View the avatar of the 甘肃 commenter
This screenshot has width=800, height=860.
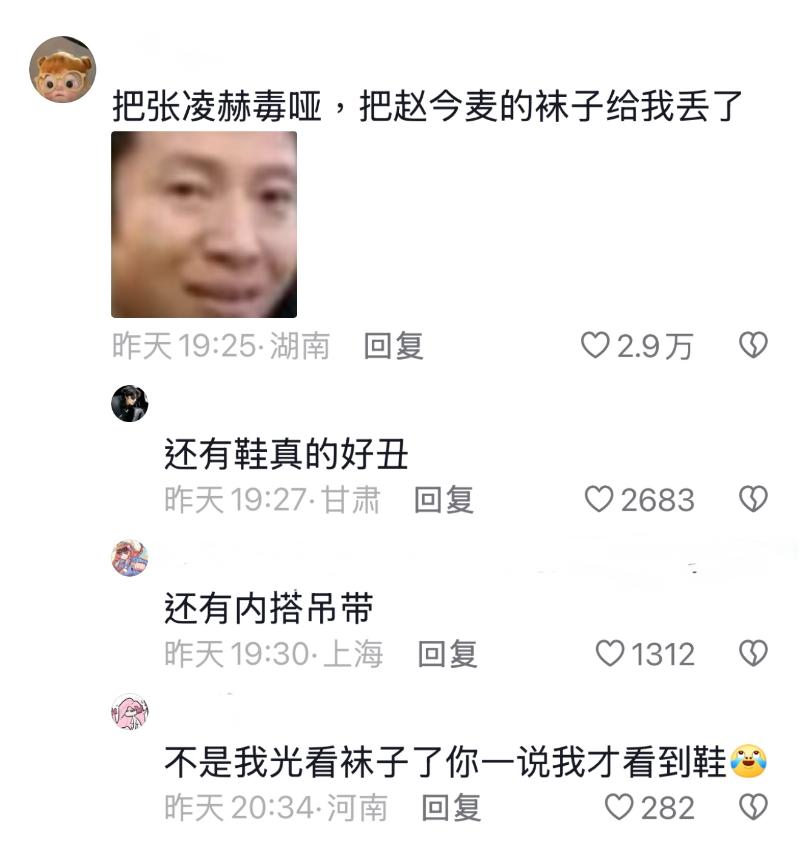pos(130,403)
